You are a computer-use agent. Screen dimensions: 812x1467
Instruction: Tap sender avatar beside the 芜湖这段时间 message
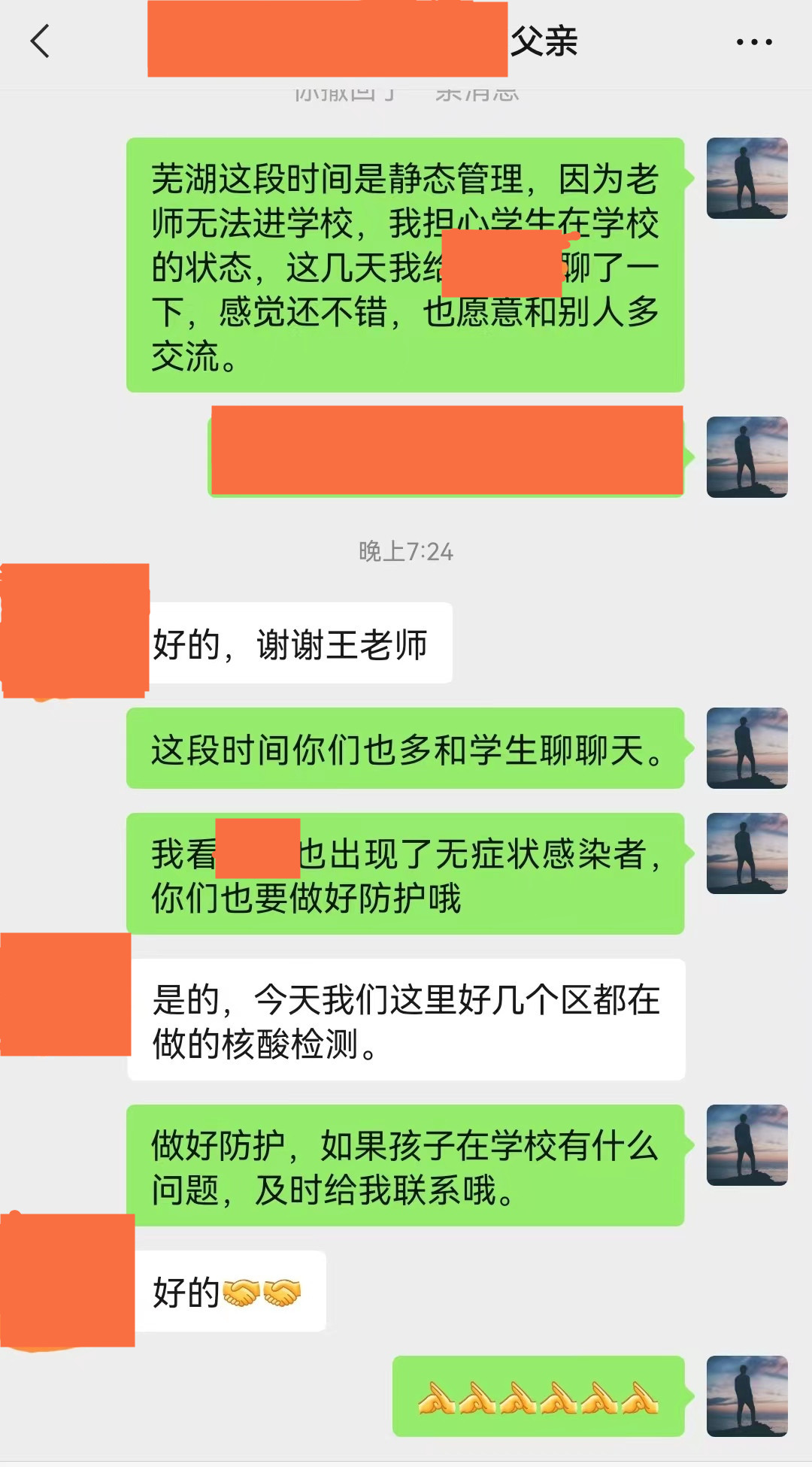point(747,178)
